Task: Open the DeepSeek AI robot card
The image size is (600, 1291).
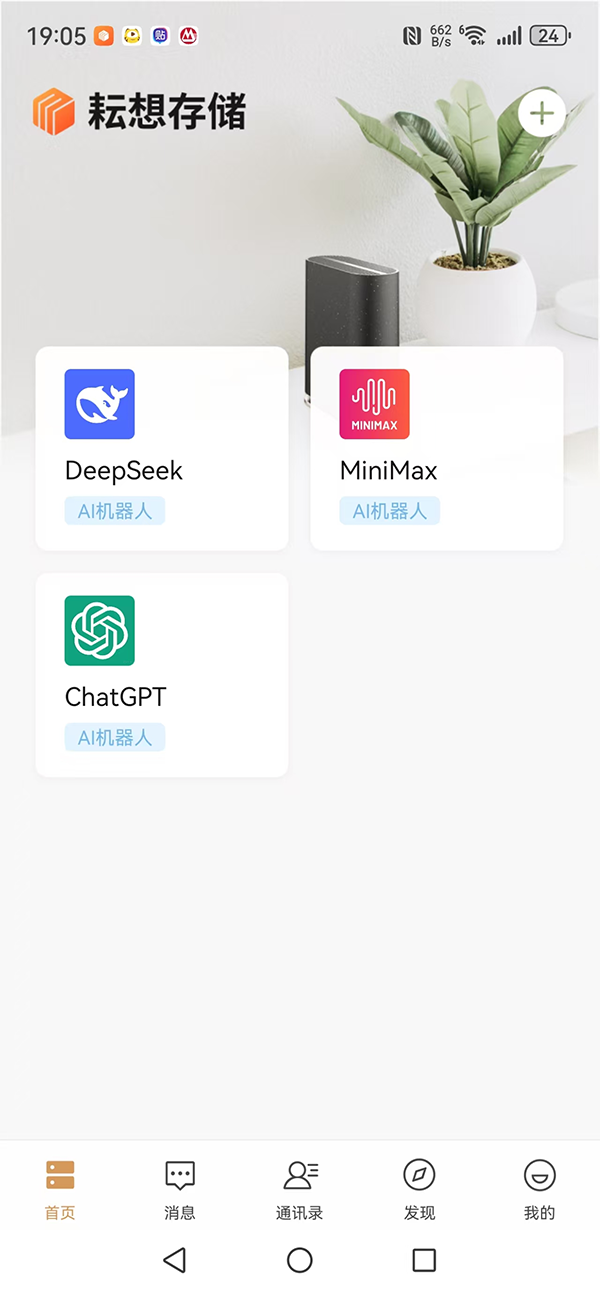Action: [161, 448]
